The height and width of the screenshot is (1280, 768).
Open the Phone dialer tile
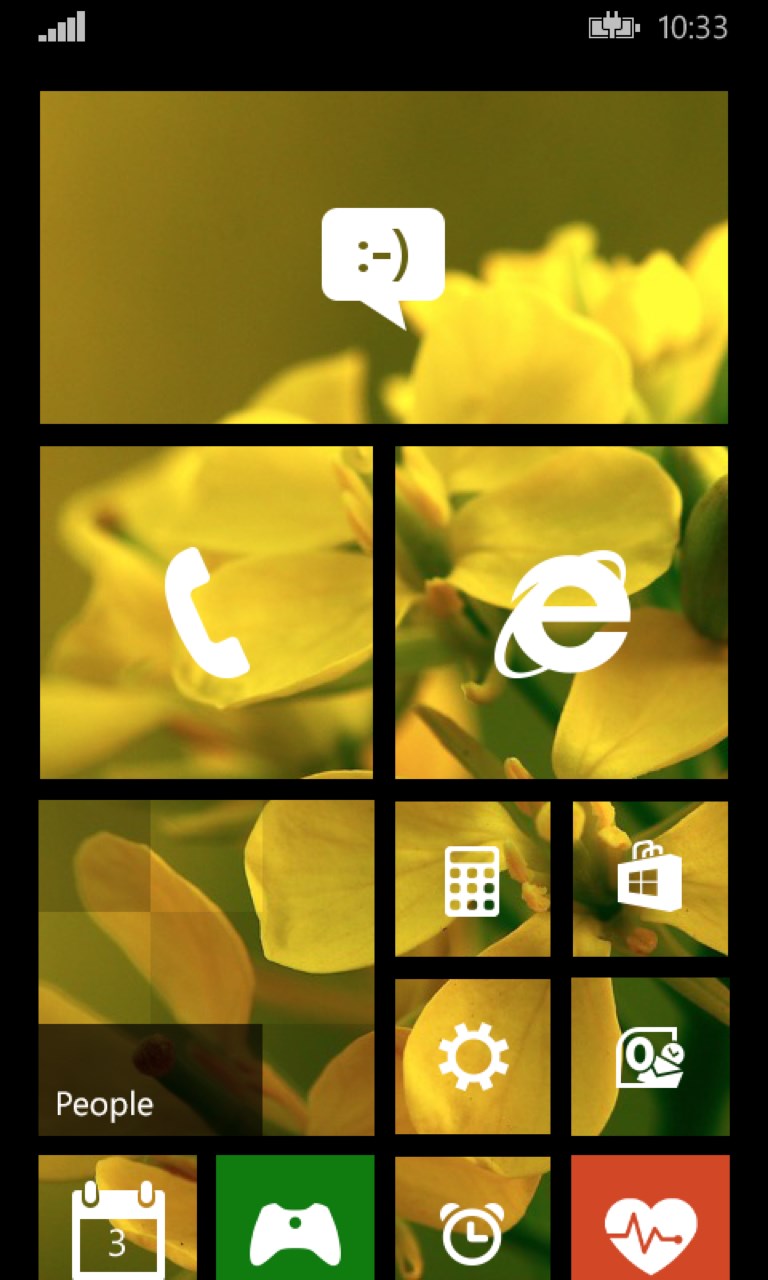pos(205,612)
